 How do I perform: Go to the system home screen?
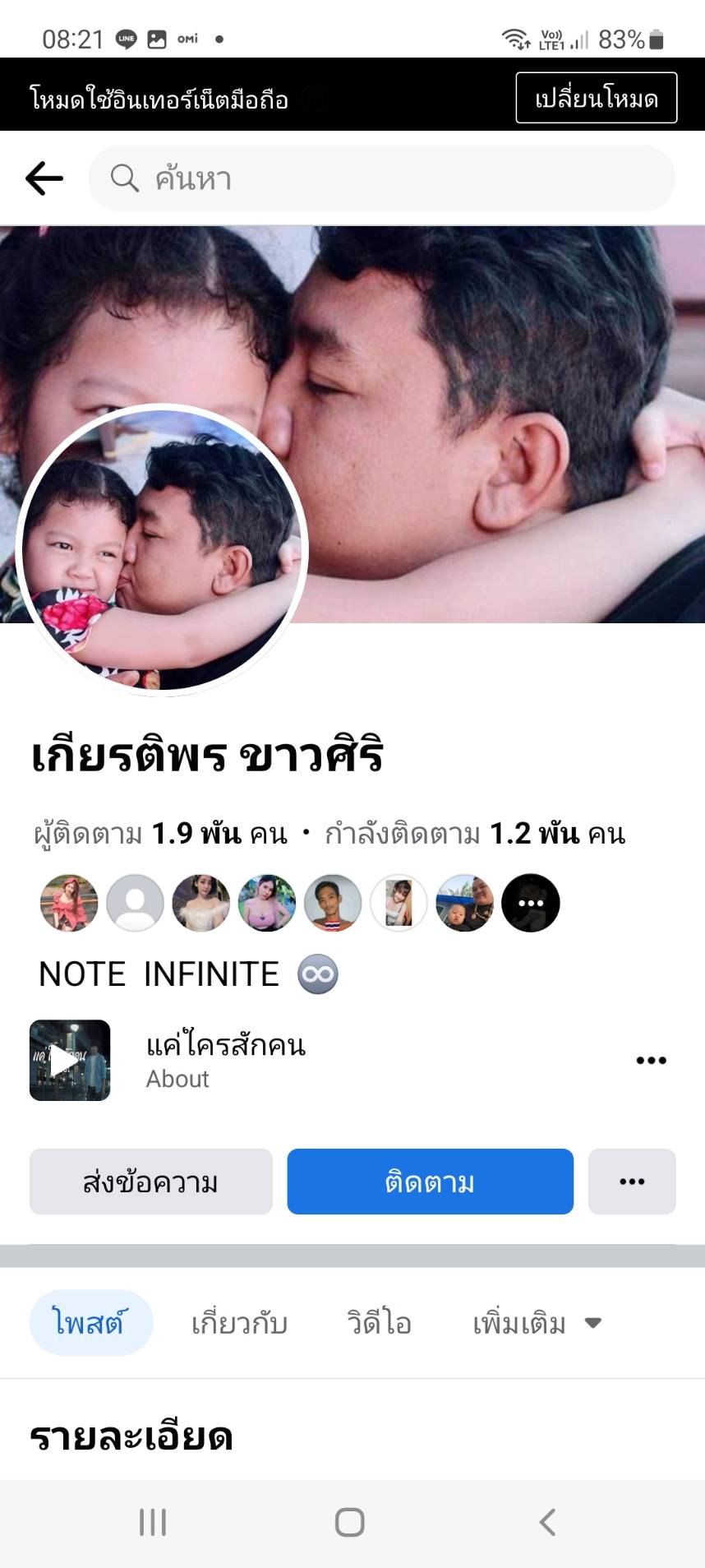(x=350, y=1522)
